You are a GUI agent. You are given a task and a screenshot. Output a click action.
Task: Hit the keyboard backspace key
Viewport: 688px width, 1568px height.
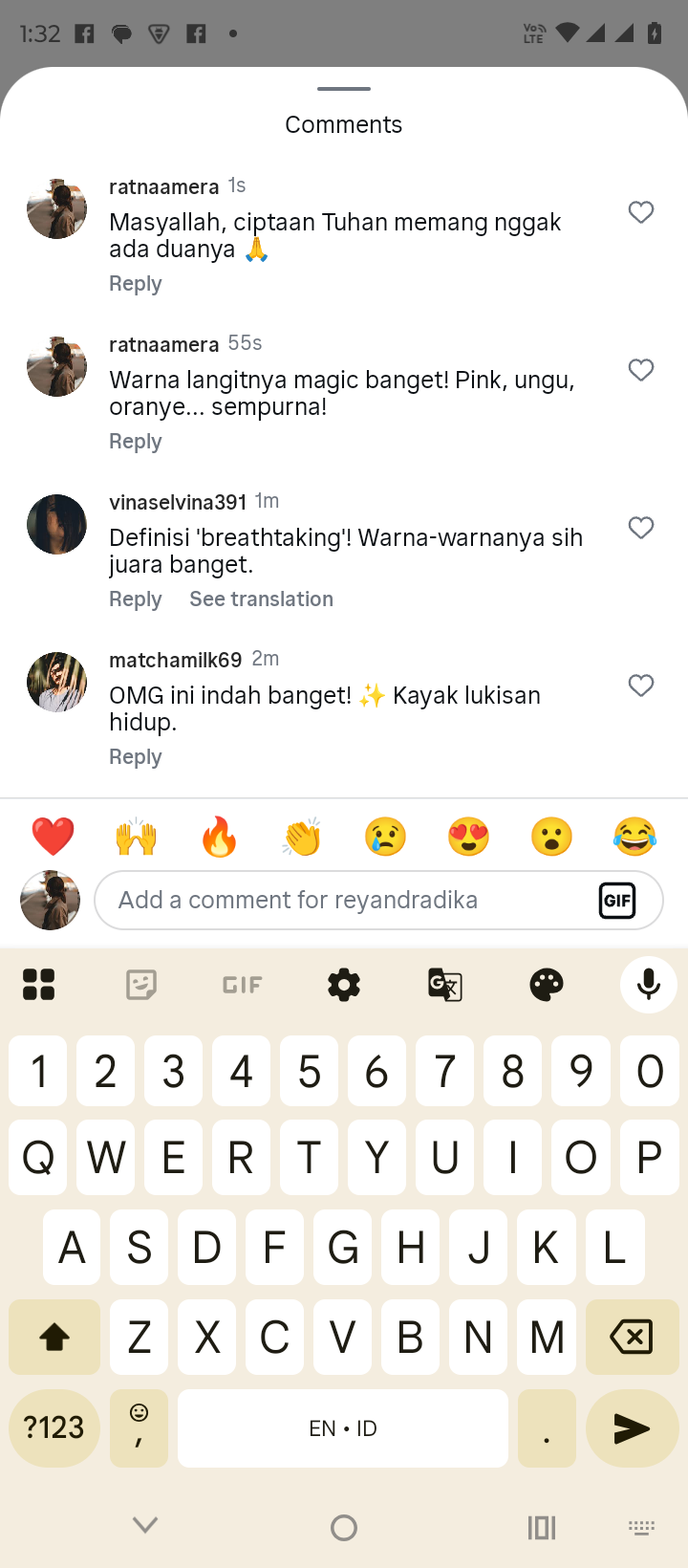(631, 1337)
